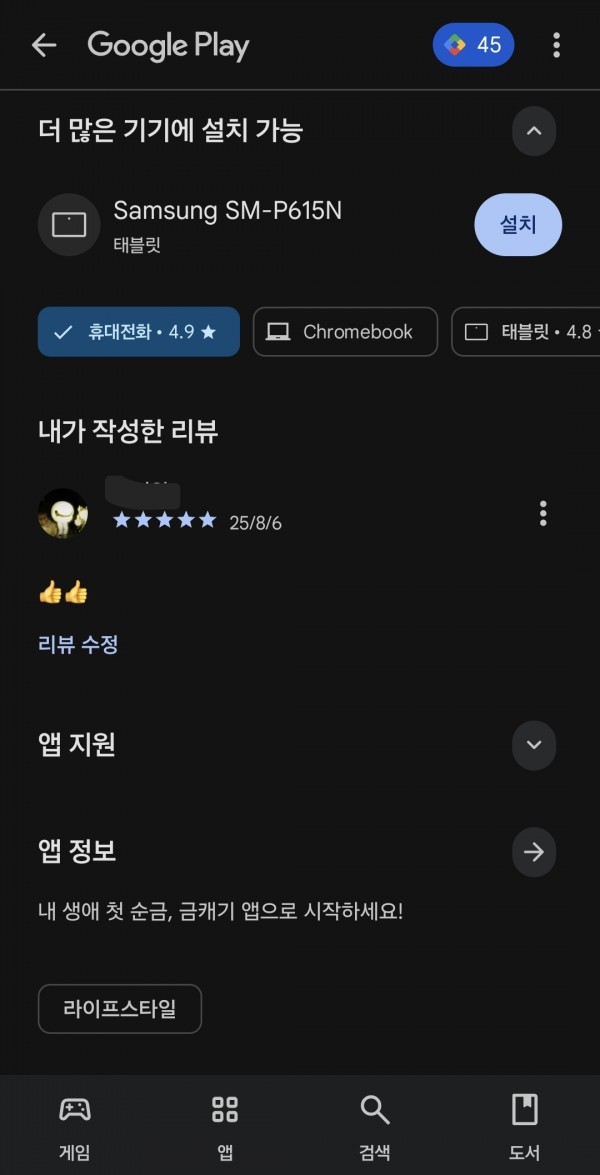
Task: Select the Chromebook chip
Action: (x=345, y=331)
